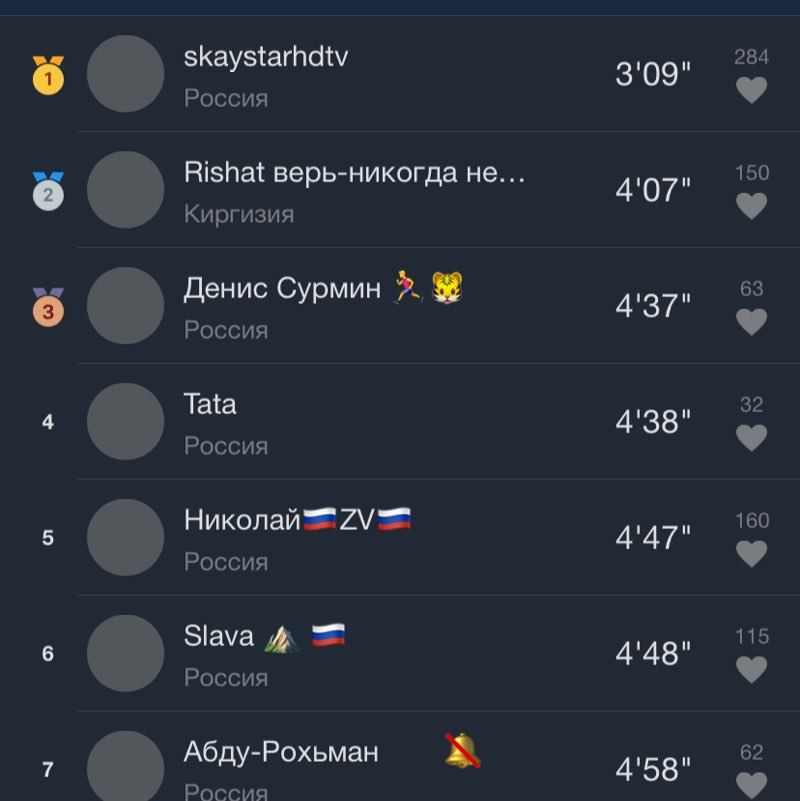Viewport: 800px width, 801px height.
Task: Like Tata's result by tapping its heart
Action: click(752, 438)
